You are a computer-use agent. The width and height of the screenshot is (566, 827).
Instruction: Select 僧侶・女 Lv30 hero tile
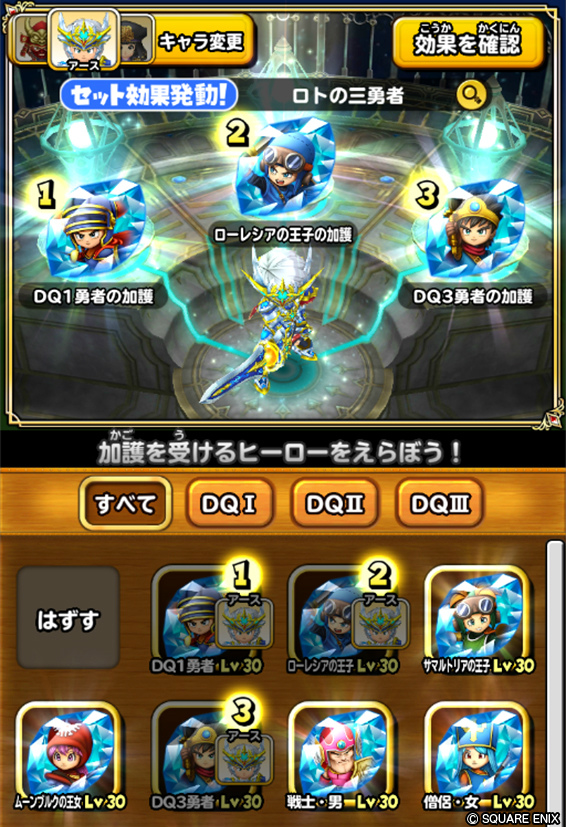[x=479, y=756]
